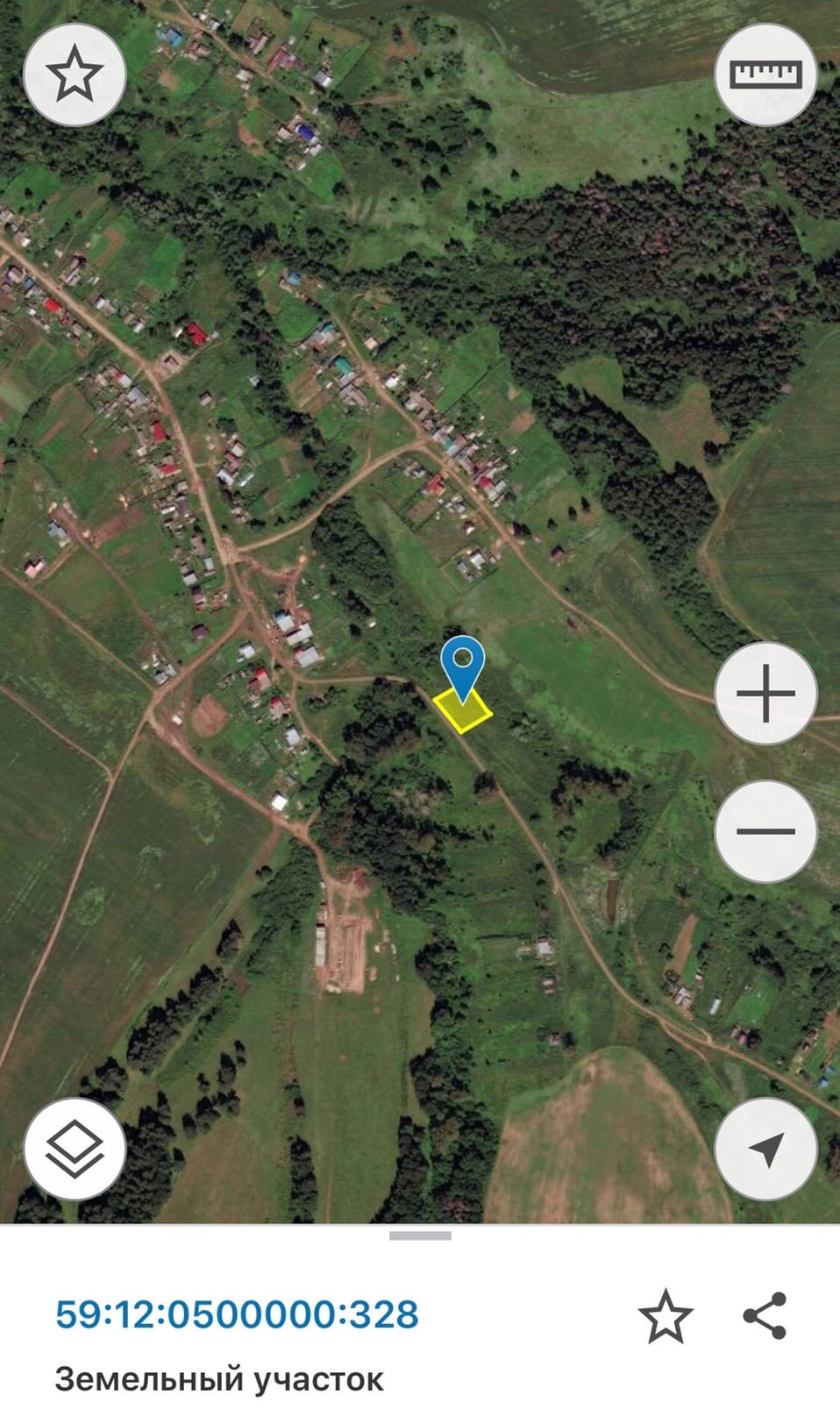The image size is (840, 1424).
Task: Share this land plot
Action: click(x=765, y=1315)
